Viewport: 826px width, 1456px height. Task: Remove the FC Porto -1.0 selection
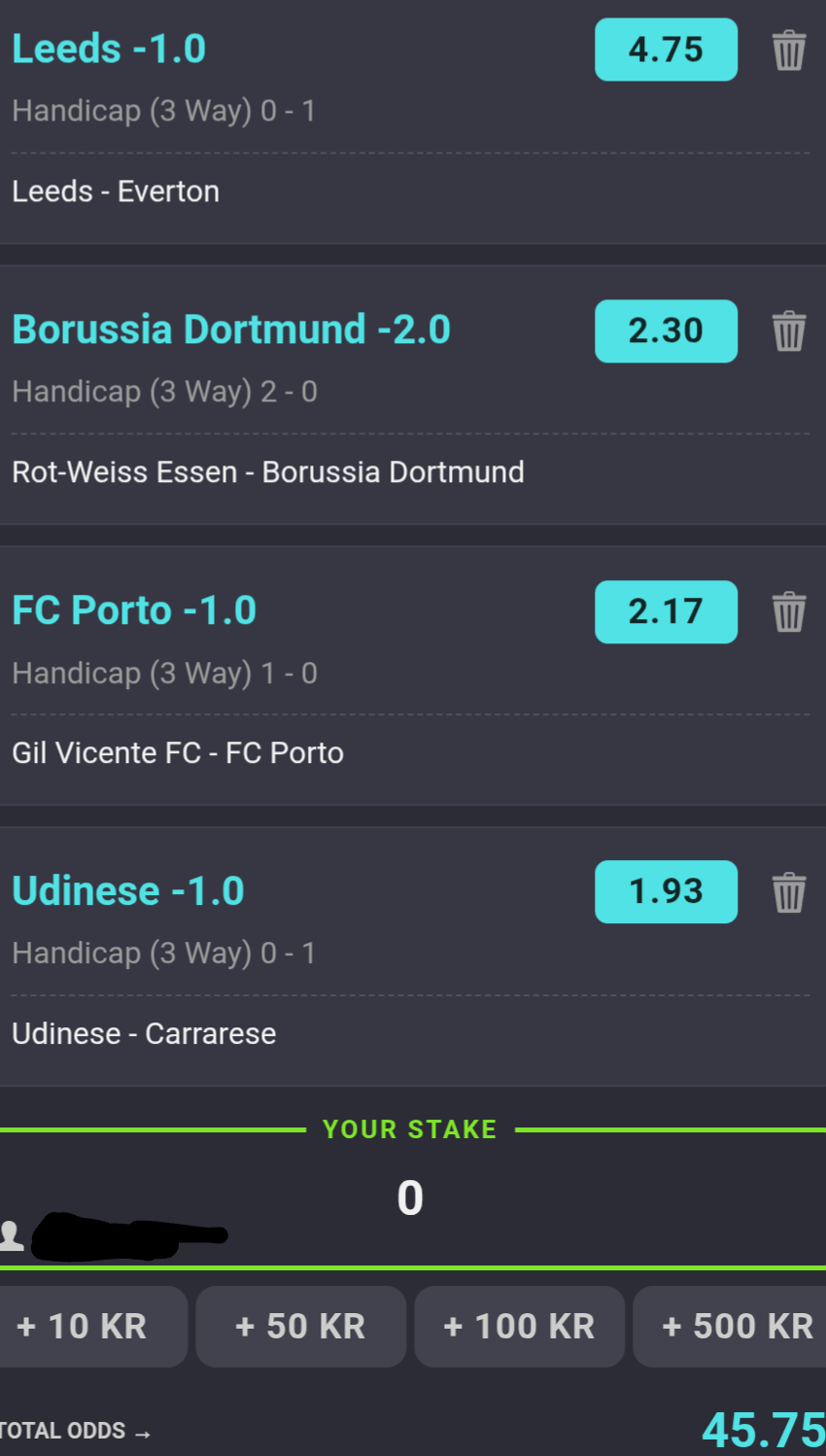coord(788,611)
